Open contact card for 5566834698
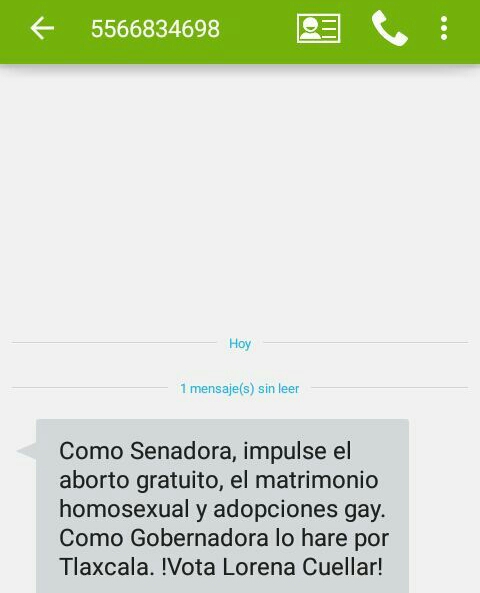 [318, 28]
